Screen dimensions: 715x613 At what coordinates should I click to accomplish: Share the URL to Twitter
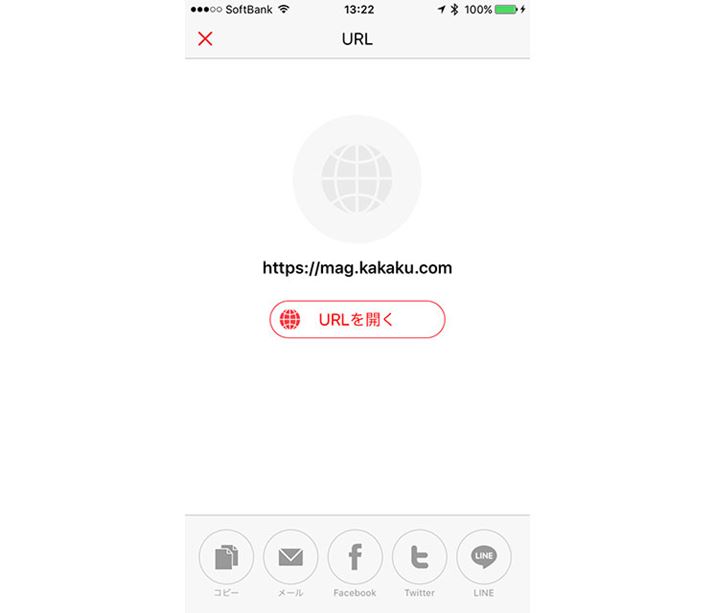coord(419,557)
